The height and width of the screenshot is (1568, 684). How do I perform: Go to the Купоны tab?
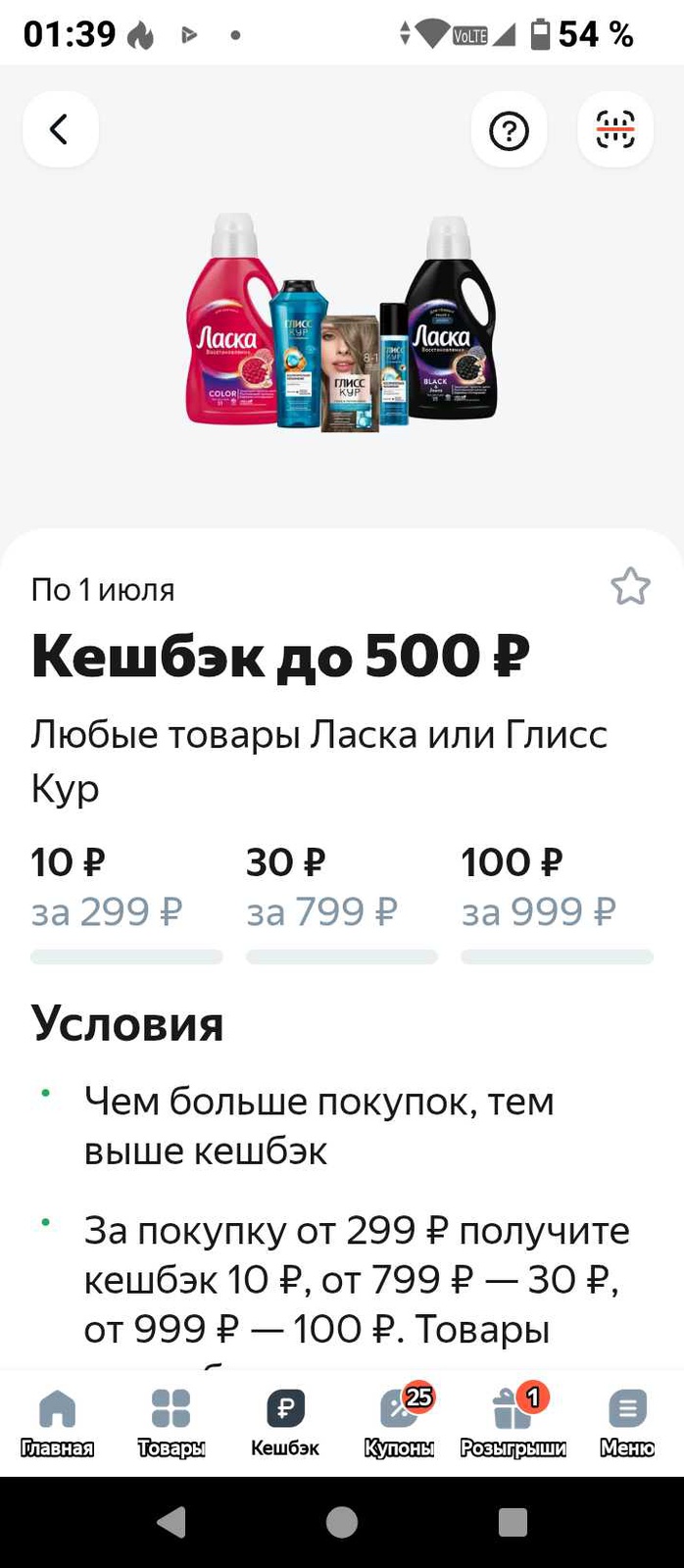[399, 1422]
